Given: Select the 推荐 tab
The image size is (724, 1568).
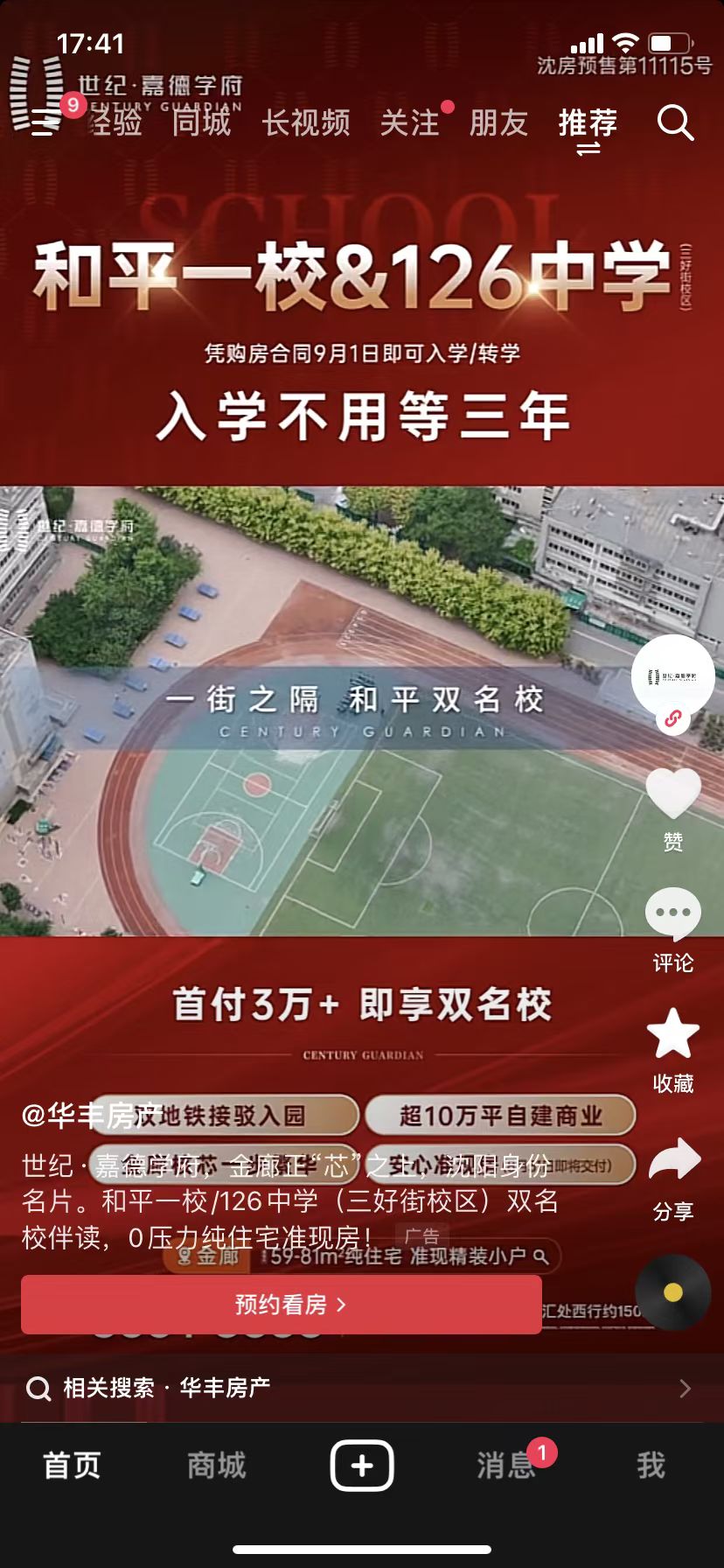Looking at the screenshot, I should pos(588,122).
